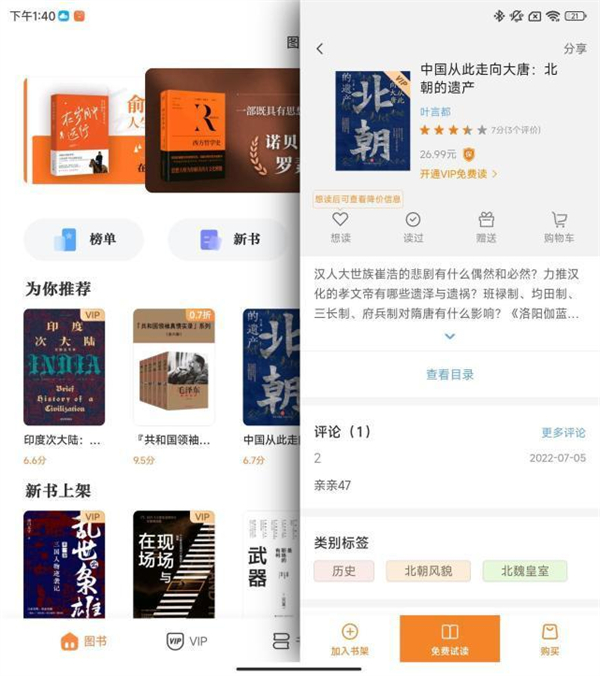Select the 历史 category tag
The image size is (600, 676).
point(344,571)
